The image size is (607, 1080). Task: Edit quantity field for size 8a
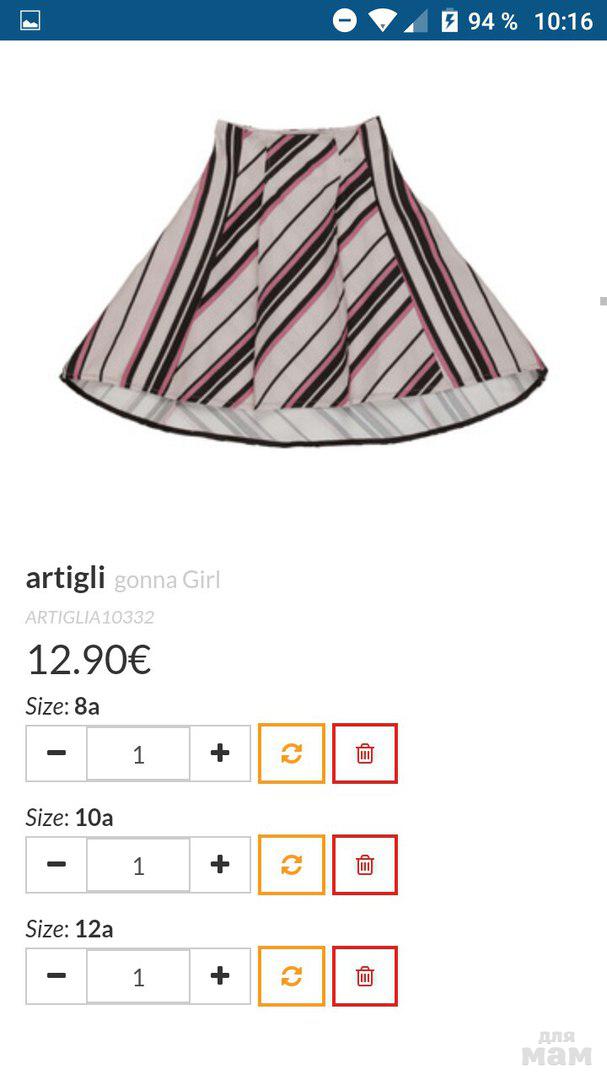coord(138,753)
